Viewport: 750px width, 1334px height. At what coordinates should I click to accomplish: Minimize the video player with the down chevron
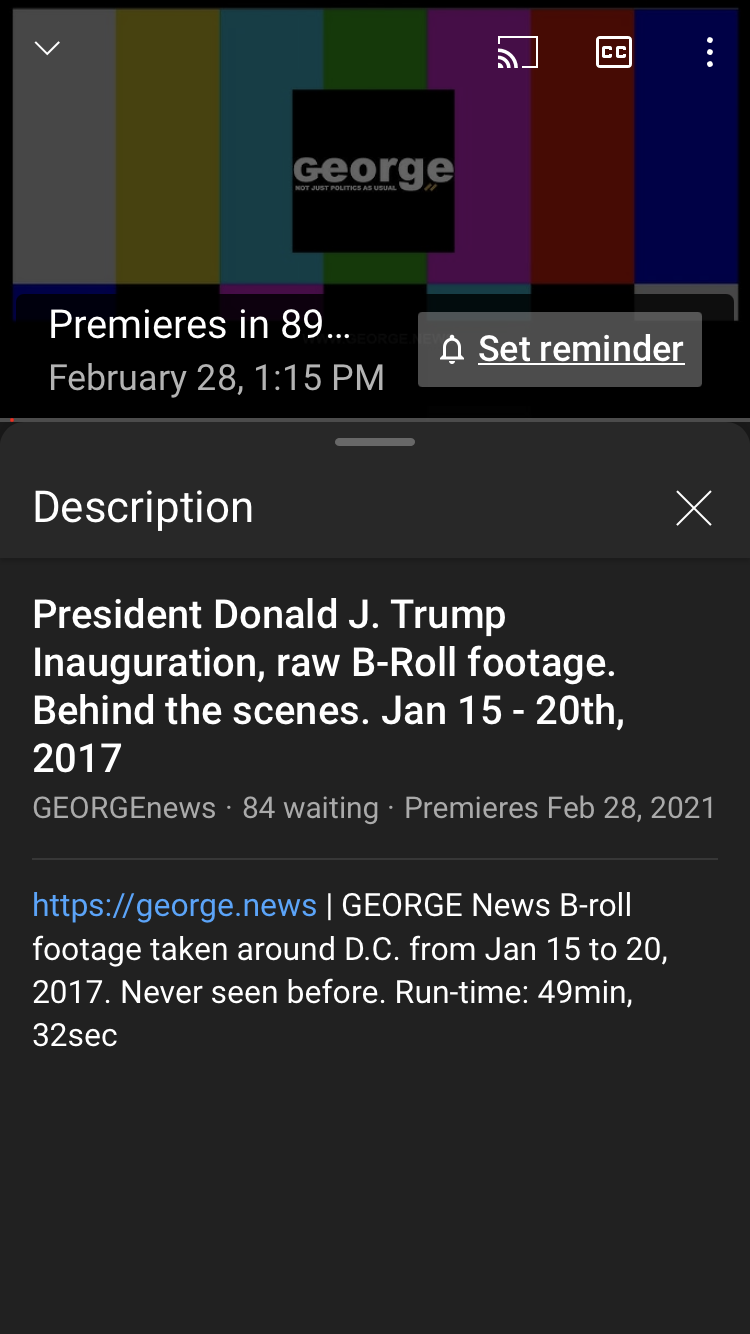pyautogui.click(x=47, y=49)
